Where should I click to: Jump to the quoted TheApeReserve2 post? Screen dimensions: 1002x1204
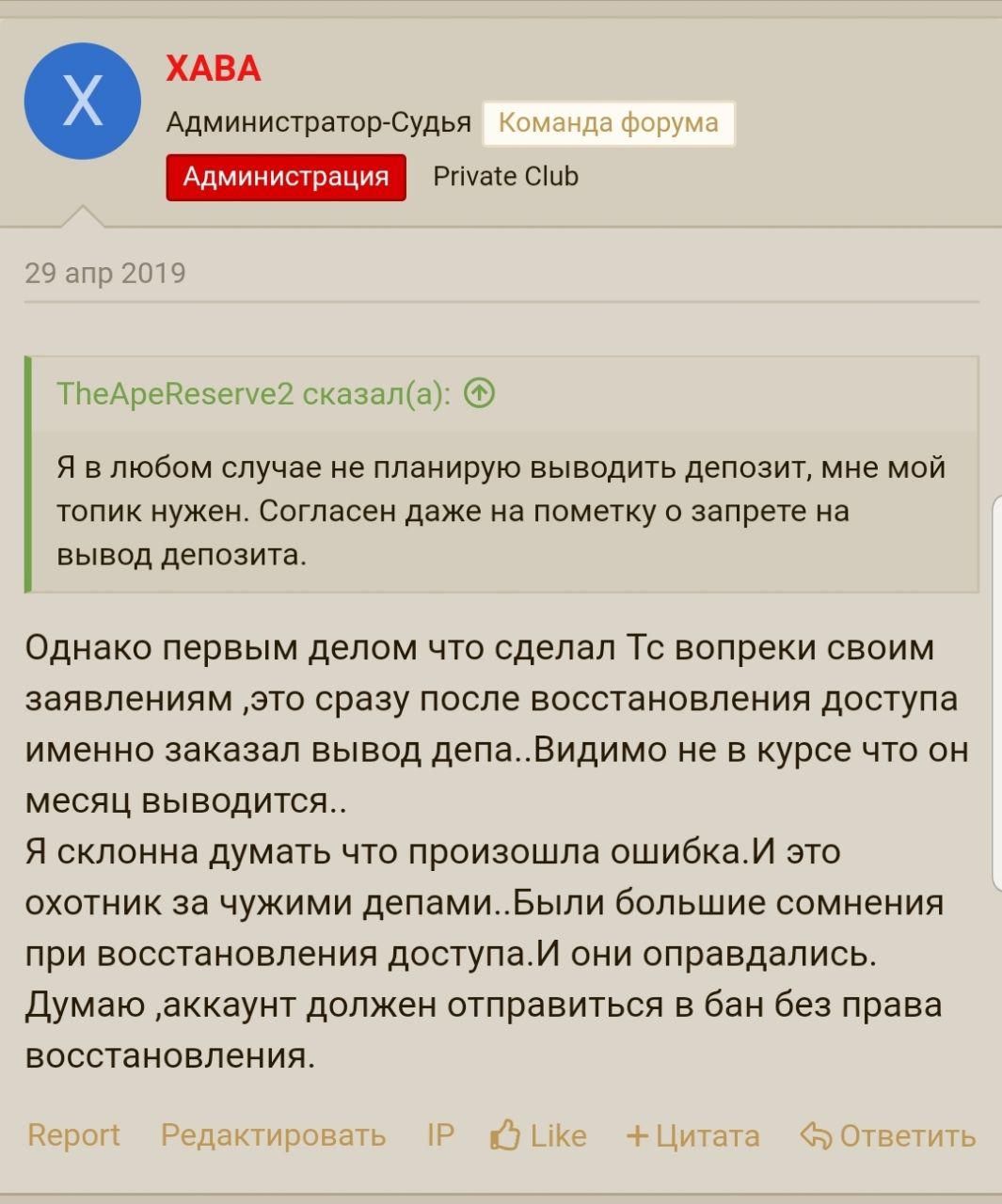click(x=480, y=393)
